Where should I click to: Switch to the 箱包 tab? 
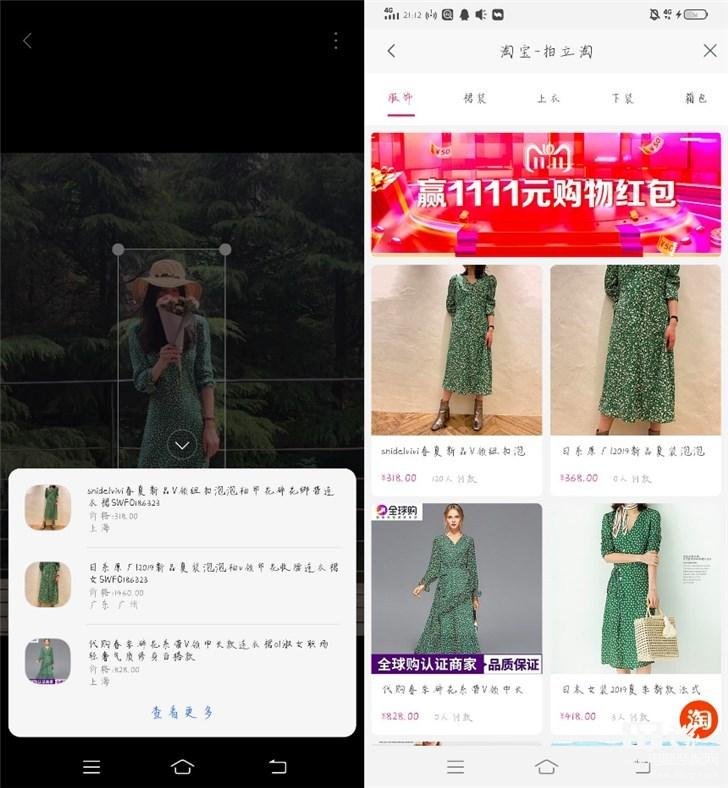695,99
